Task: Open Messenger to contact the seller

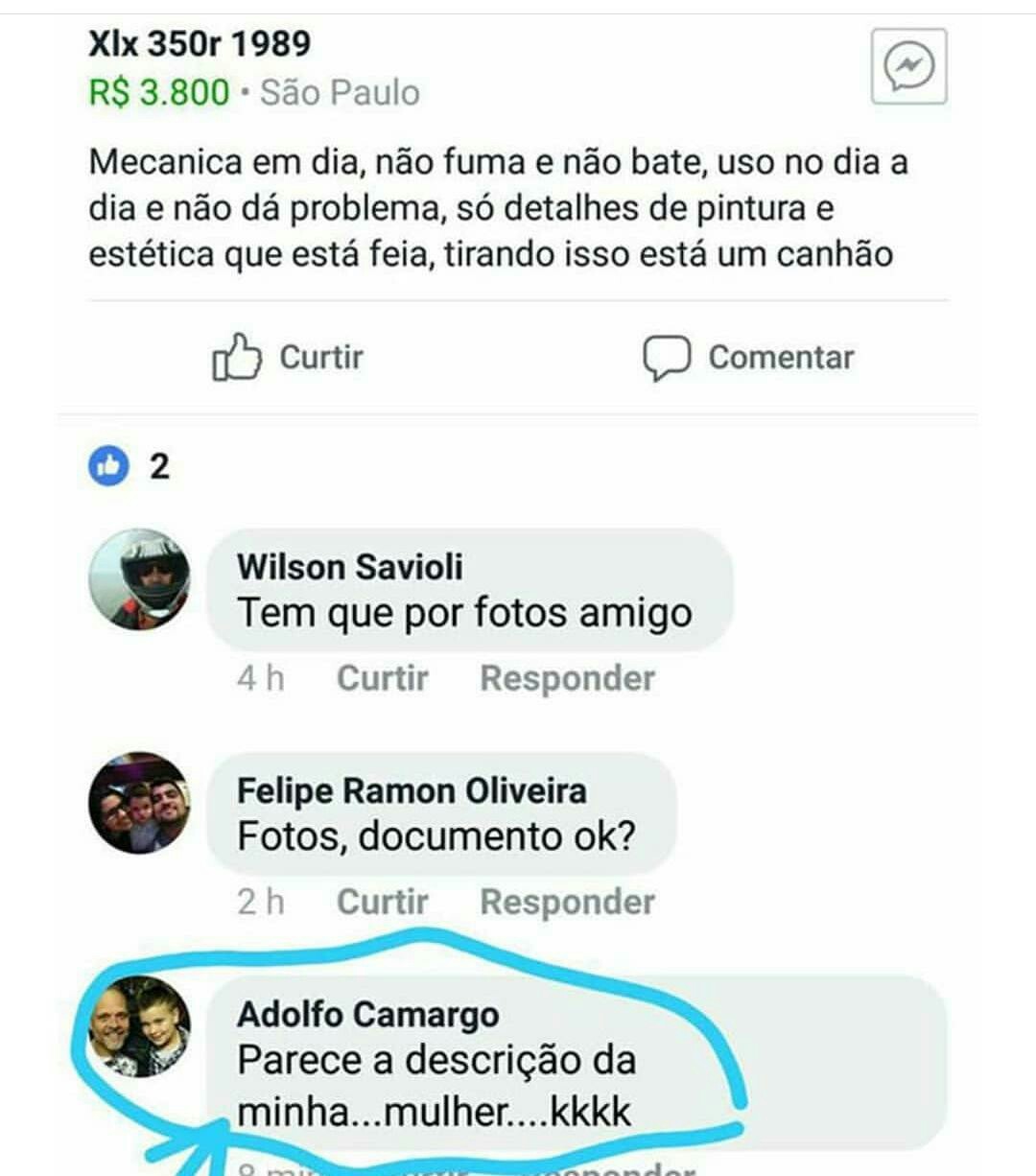Action: coord(908,66)
